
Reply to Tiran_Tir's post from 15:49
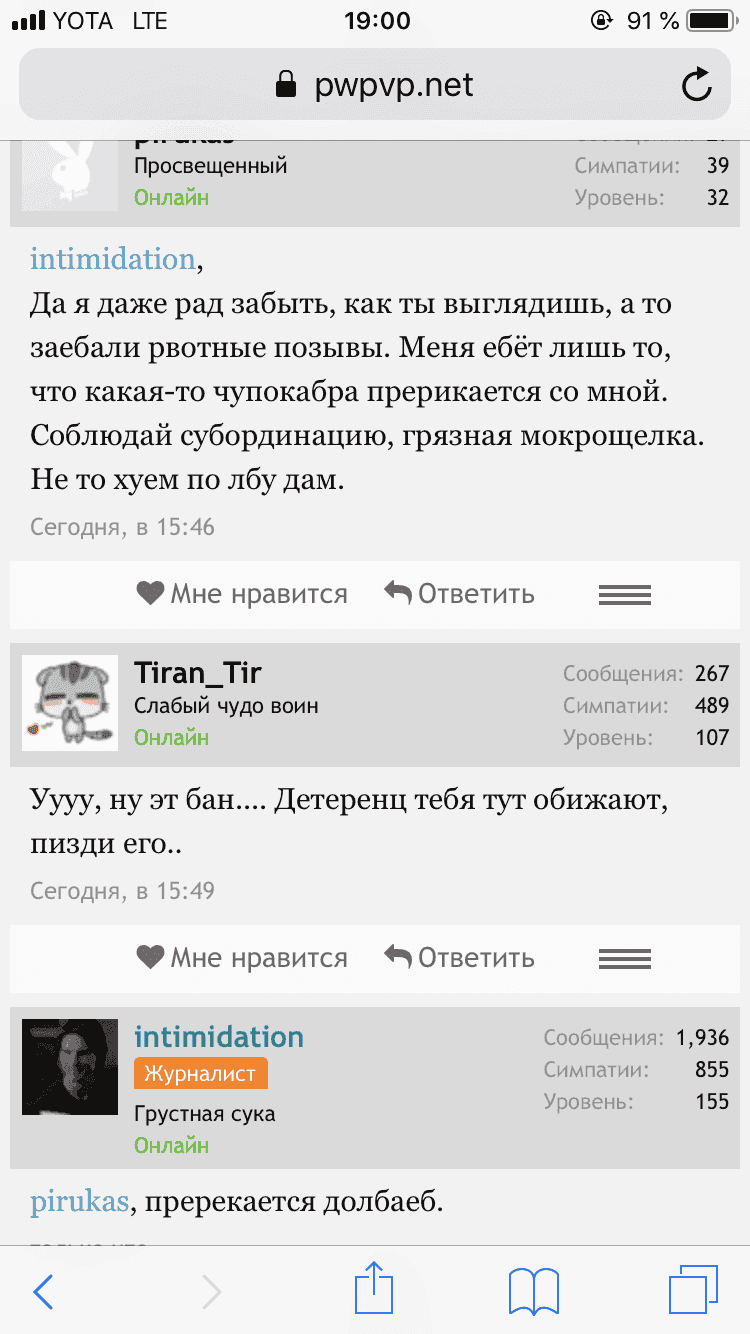click(x=459, y=958)
